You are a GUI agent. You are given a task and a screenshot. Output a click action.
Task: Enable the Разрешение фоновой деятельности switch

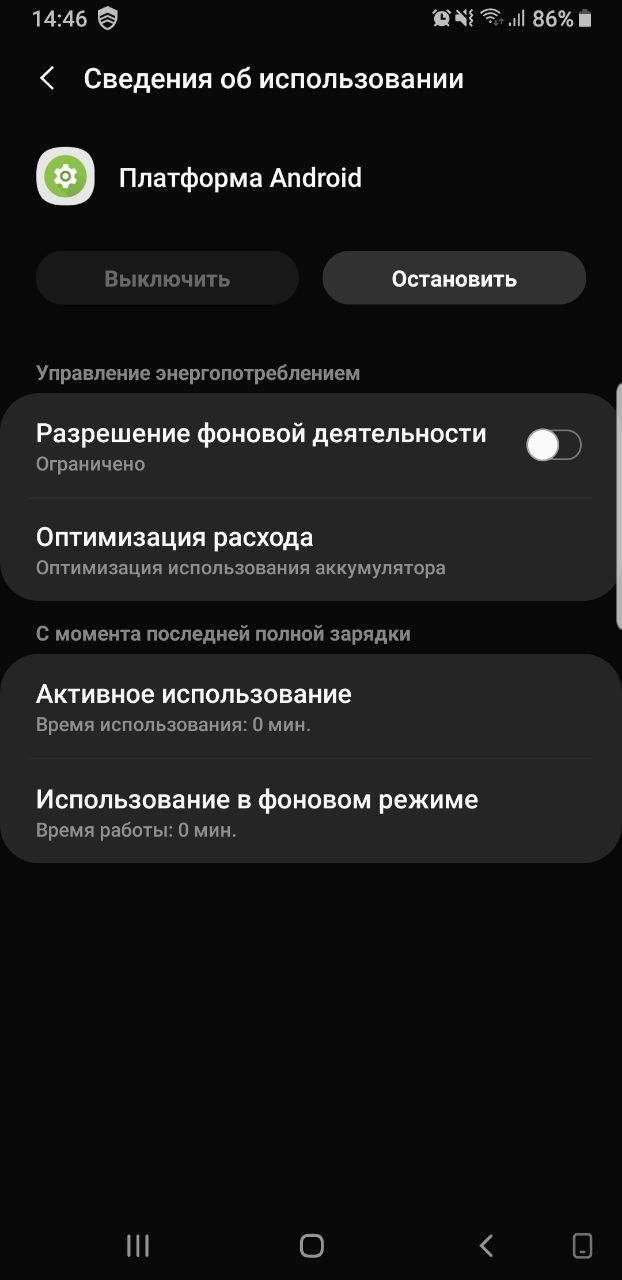(x=554, y=445)
